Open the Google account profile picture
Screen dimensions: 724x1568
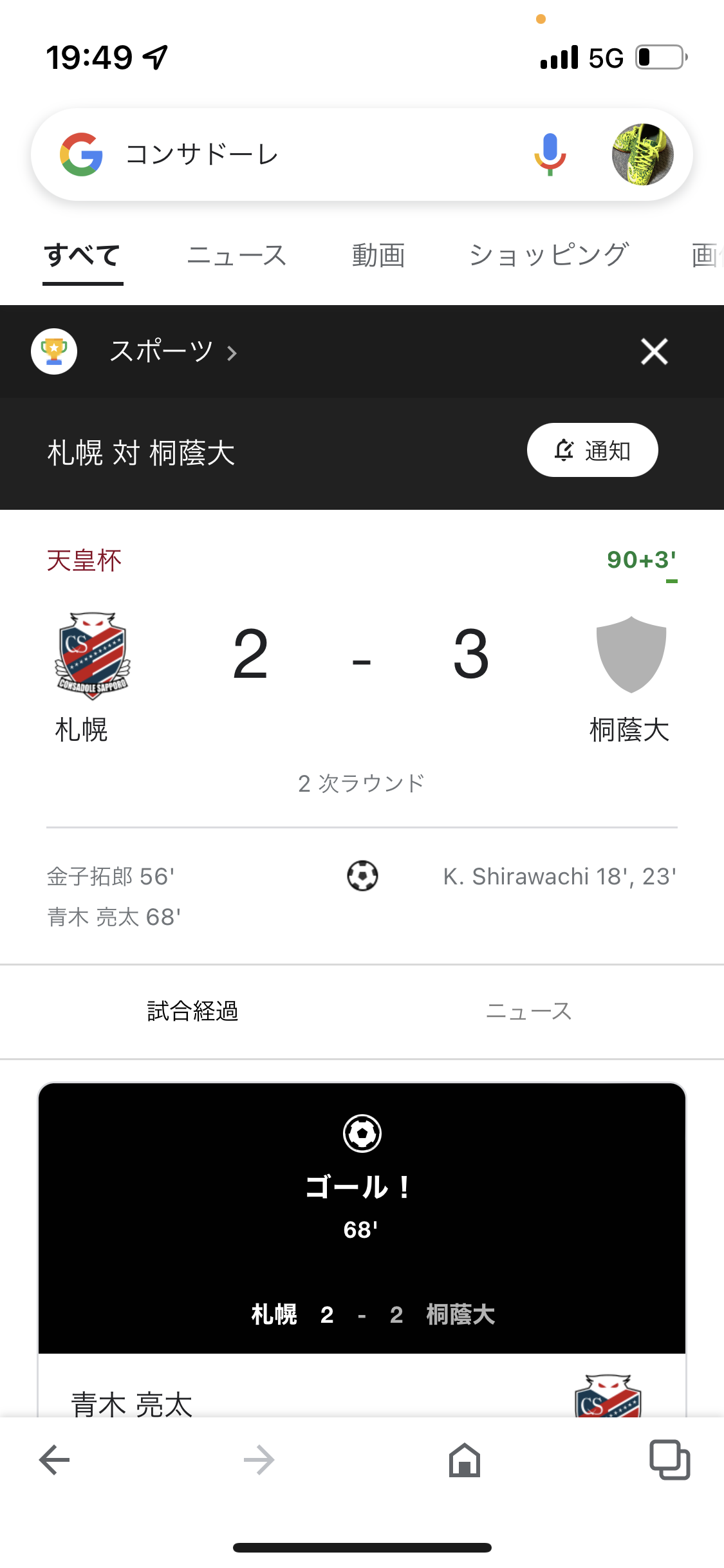(642, 154)
